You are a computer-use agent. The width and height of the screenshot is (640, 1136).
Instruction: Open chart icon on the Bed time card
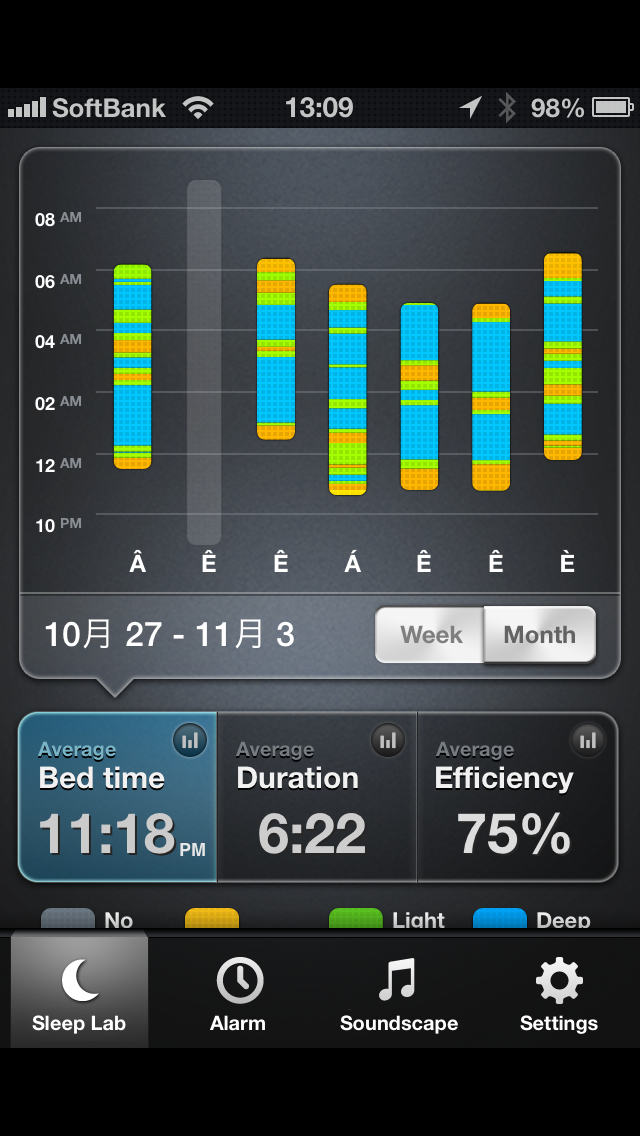[190, 740]
